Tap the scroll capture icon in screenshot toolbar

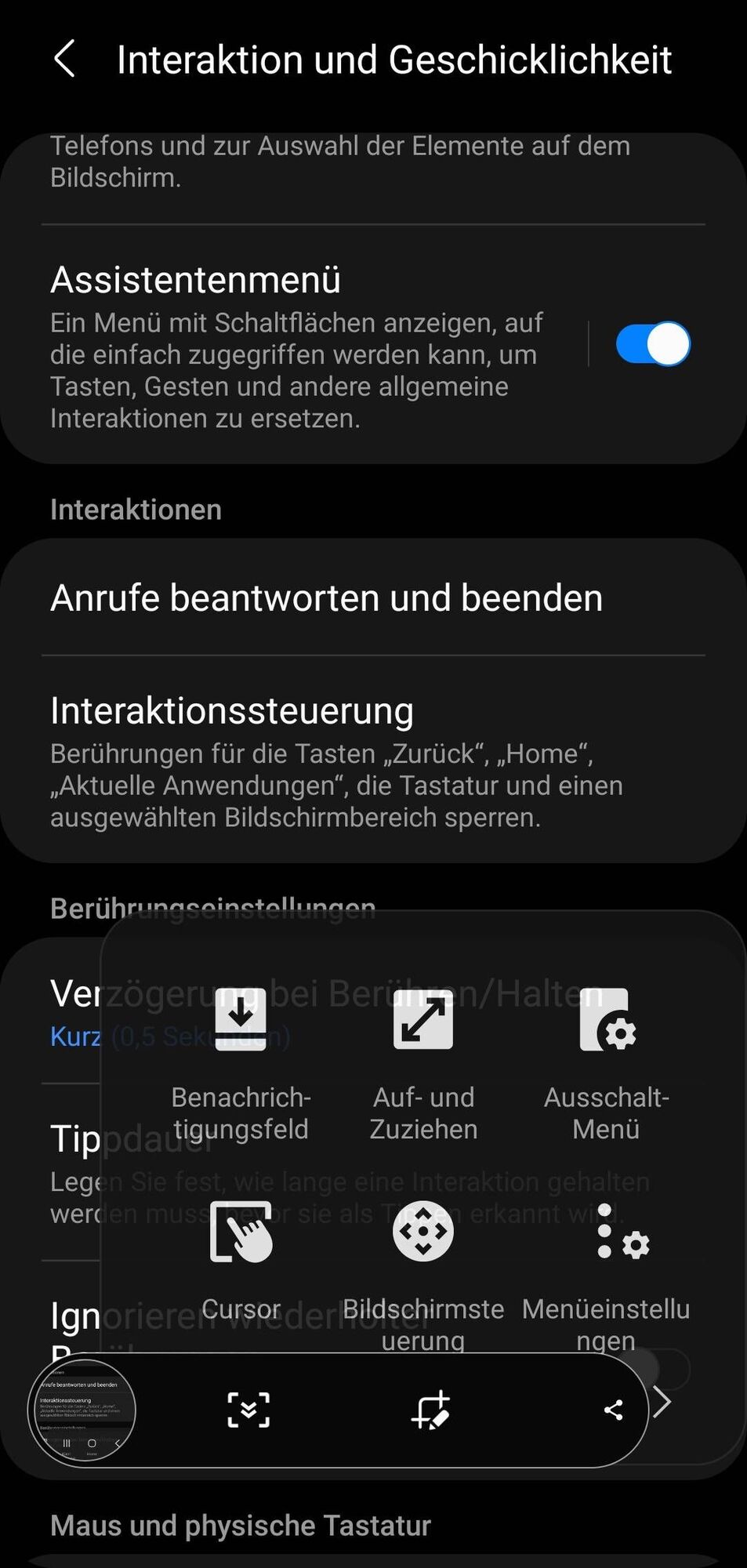tap(248, 1410)
